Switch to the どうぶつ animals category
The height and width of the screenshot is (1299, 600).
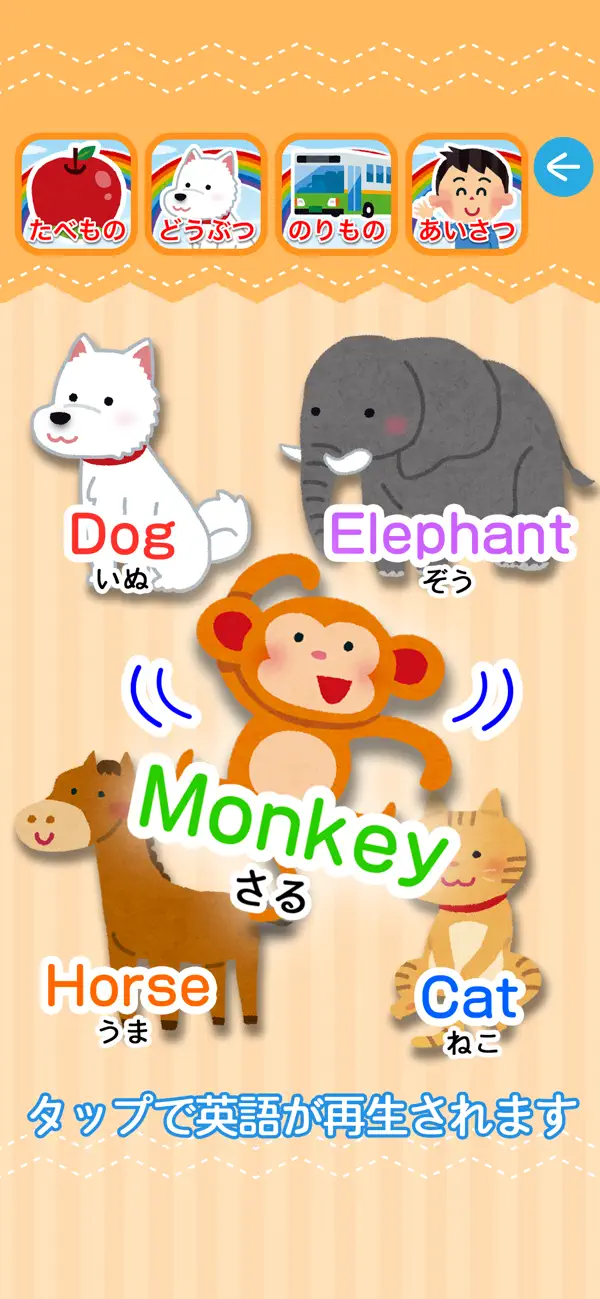pos(206,194)
